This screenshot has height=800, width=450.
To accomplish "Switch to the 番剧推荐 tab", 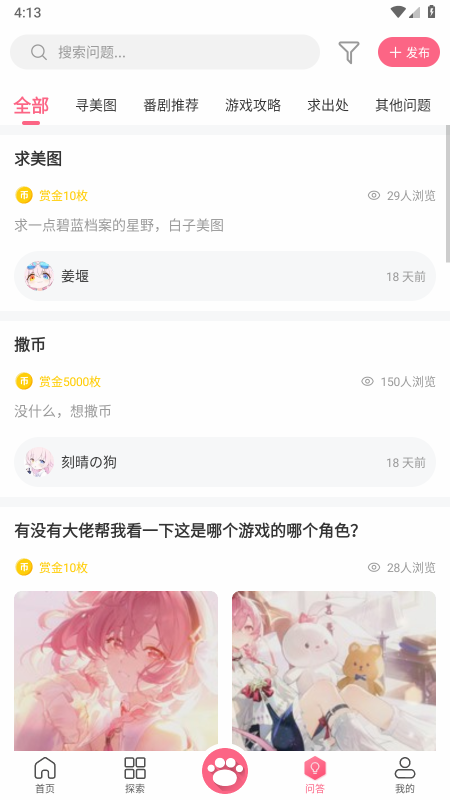I will [x=171, y=105].
